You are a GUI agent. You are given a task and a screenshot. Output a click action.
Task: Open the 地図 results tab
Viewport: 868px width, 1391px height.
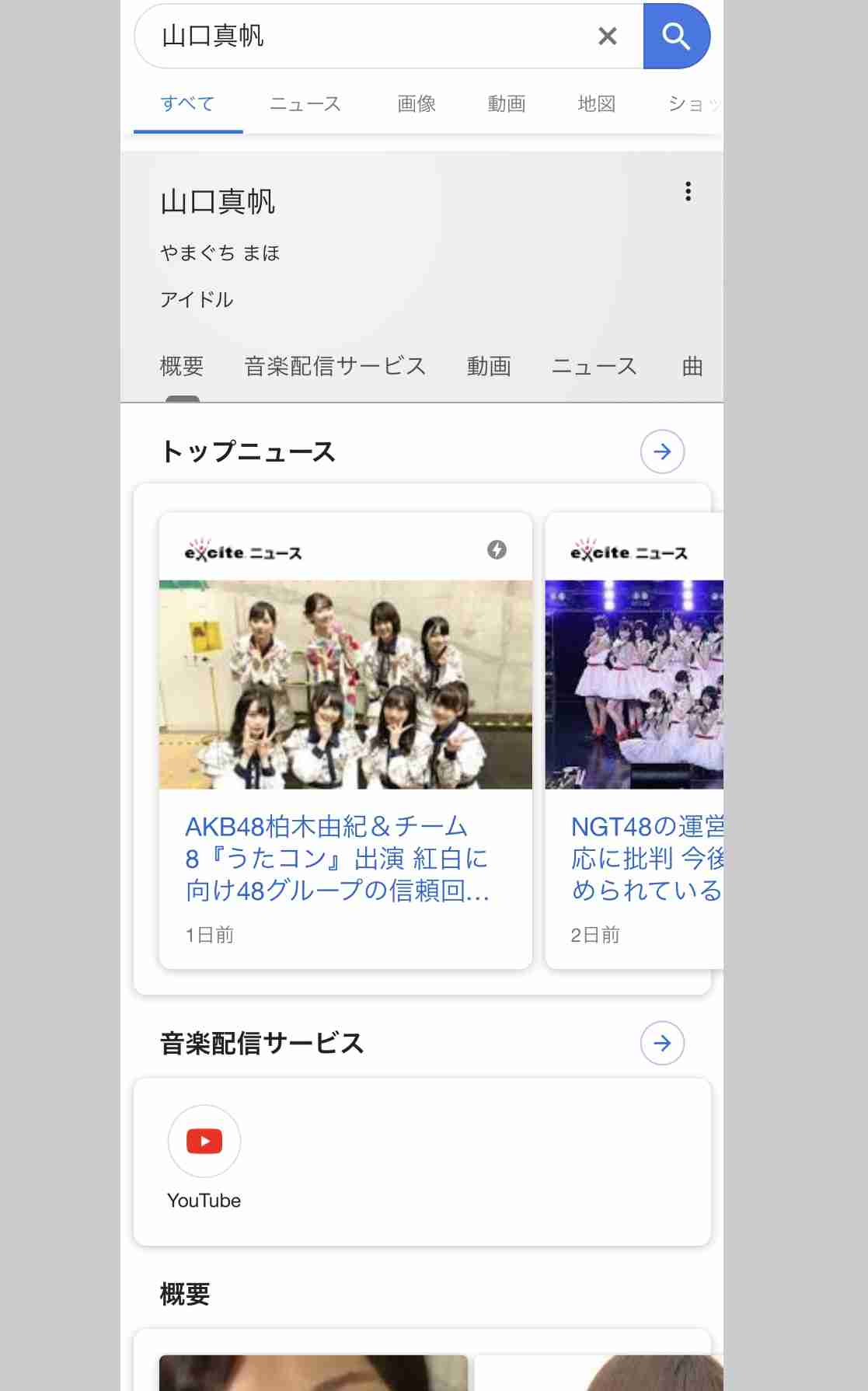597,104
